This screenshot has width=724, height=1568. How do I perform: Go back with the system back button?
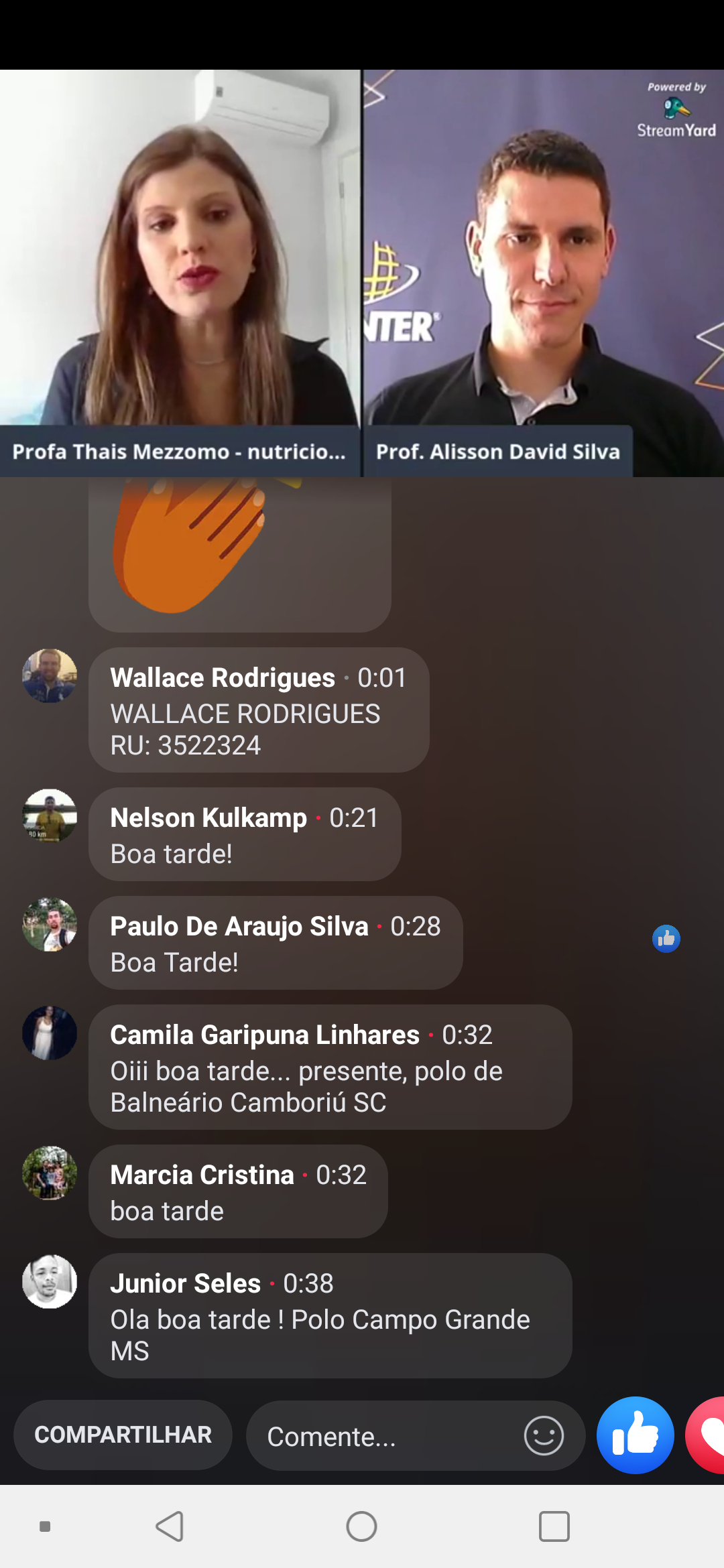tap(170, 1526)
